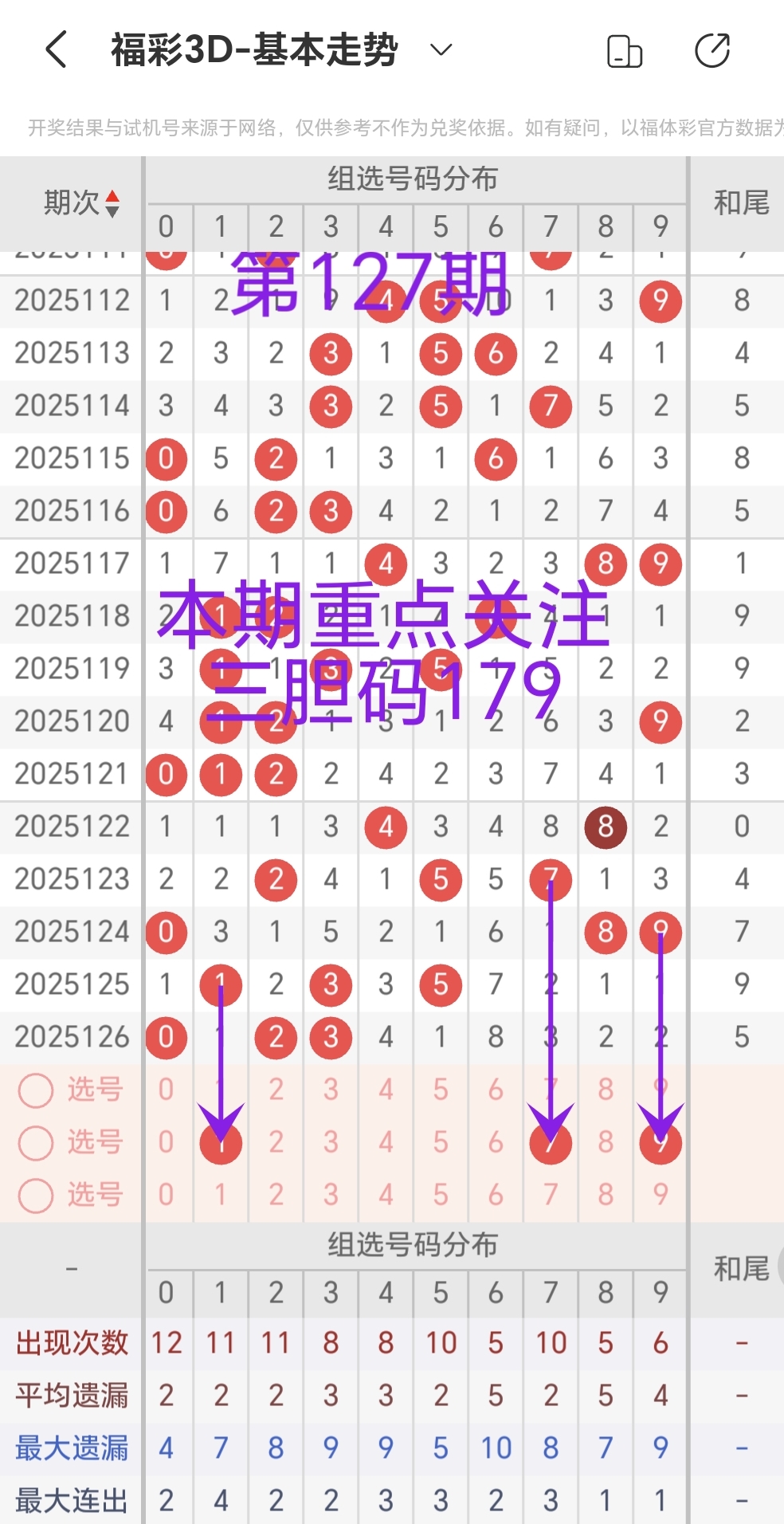Select the first 选号 radio circle

tap(35, 1090)
